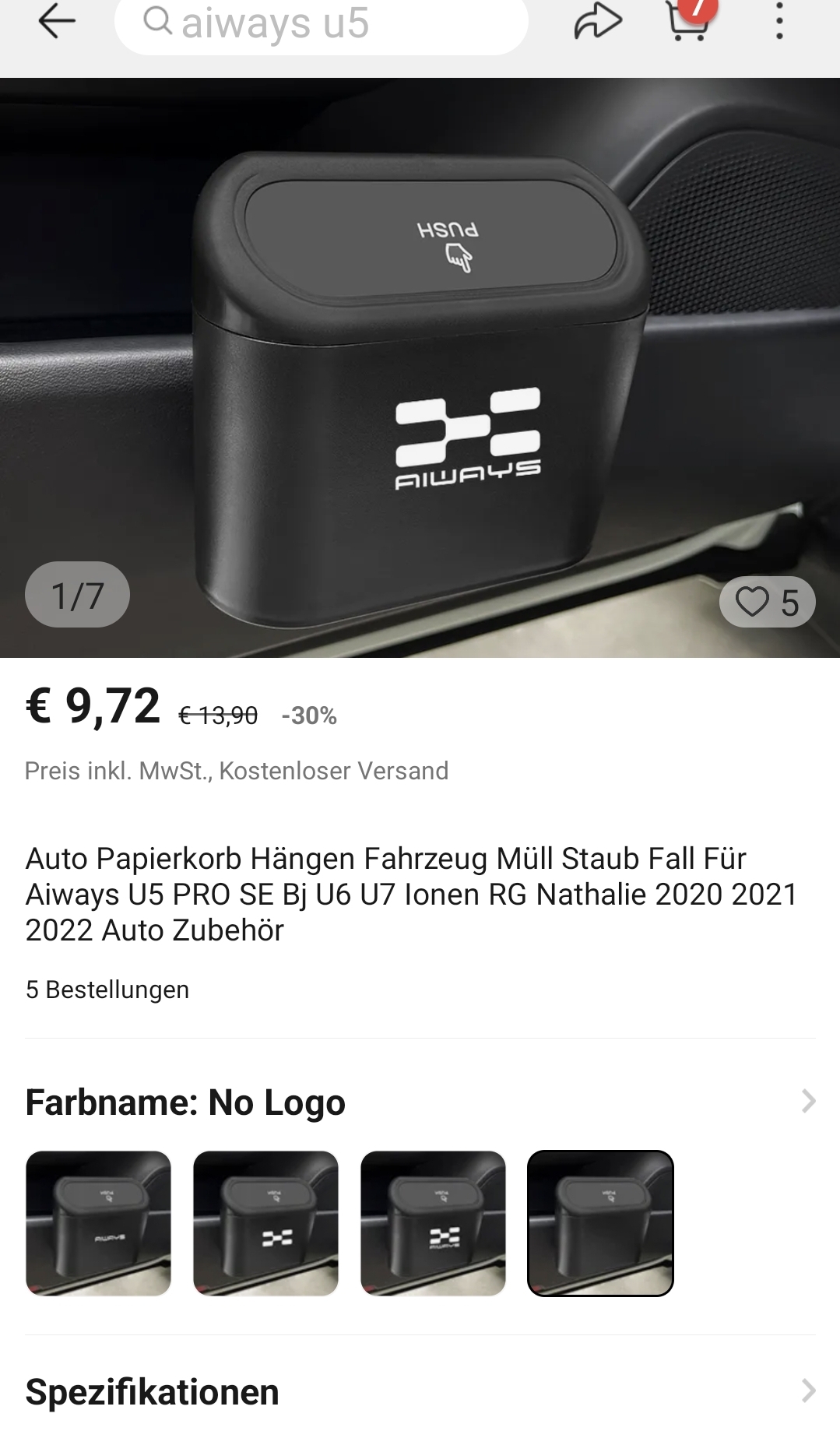The width and height of the screenshot is (840, 1438).
Task: Select the AIWAYS text logo variant
Action: coord(98,1223)
